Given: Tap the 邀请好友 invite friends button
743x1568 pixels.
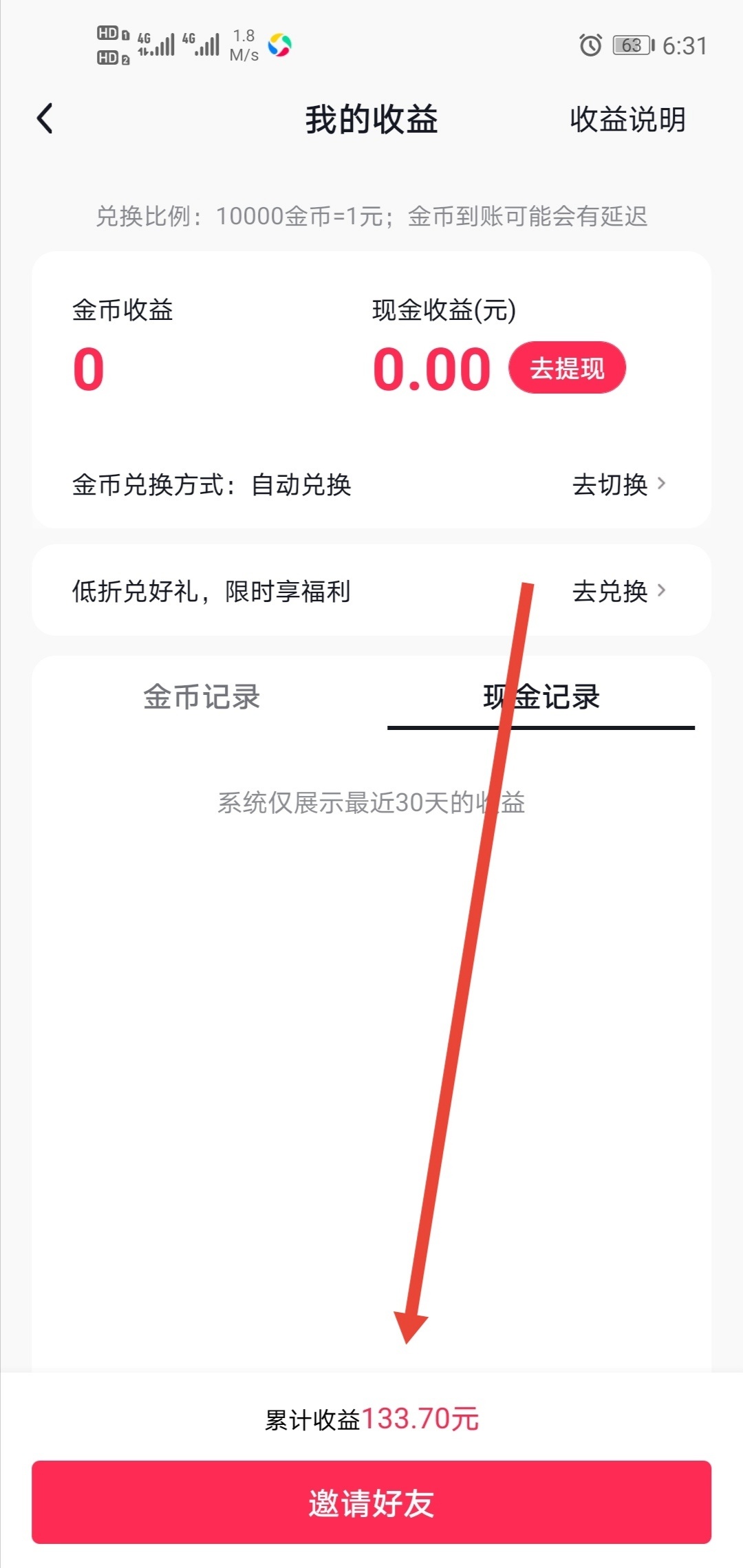Looking at the screenshot, I should (371, 1502).
